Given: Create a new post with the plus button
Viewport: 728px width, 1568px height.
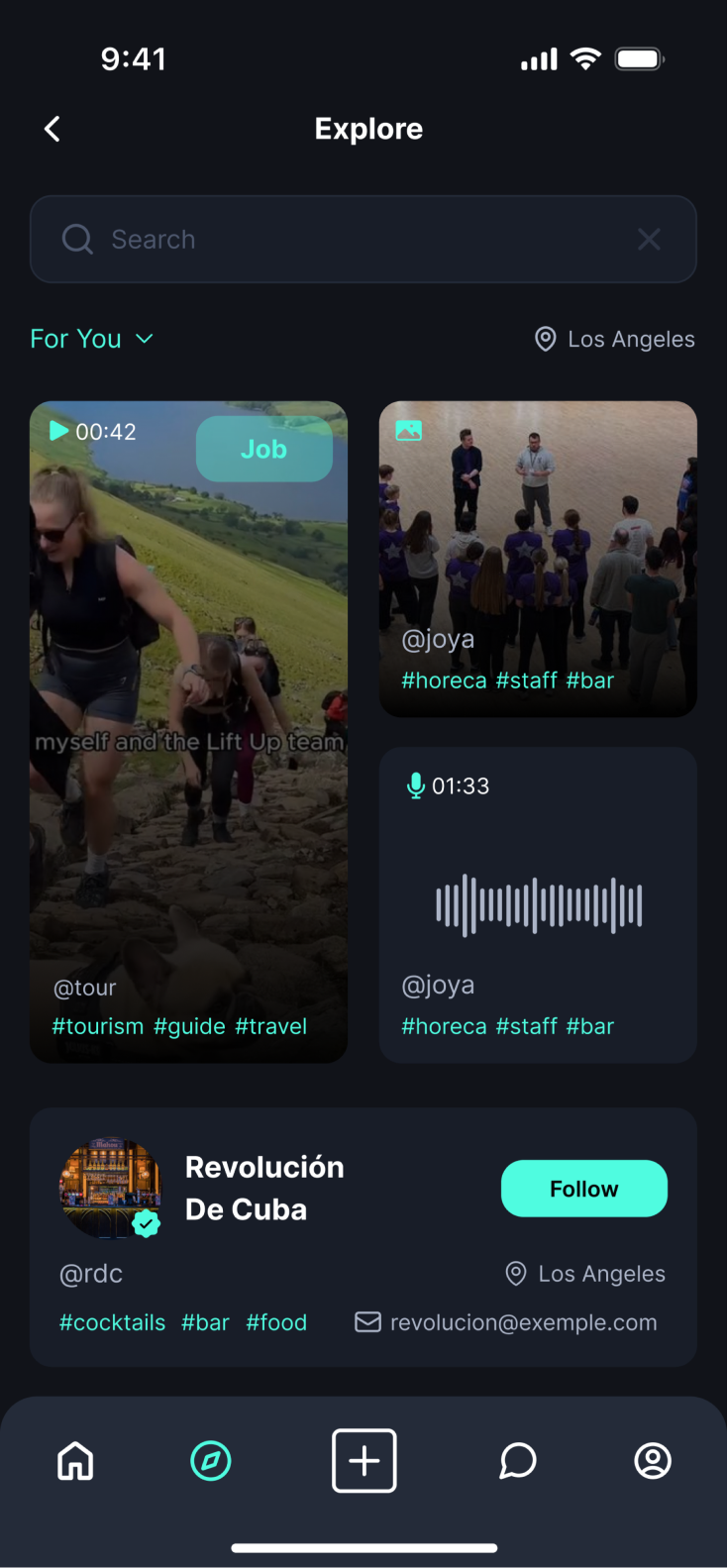Looking at the screenshot, I should coord(364,1461).
